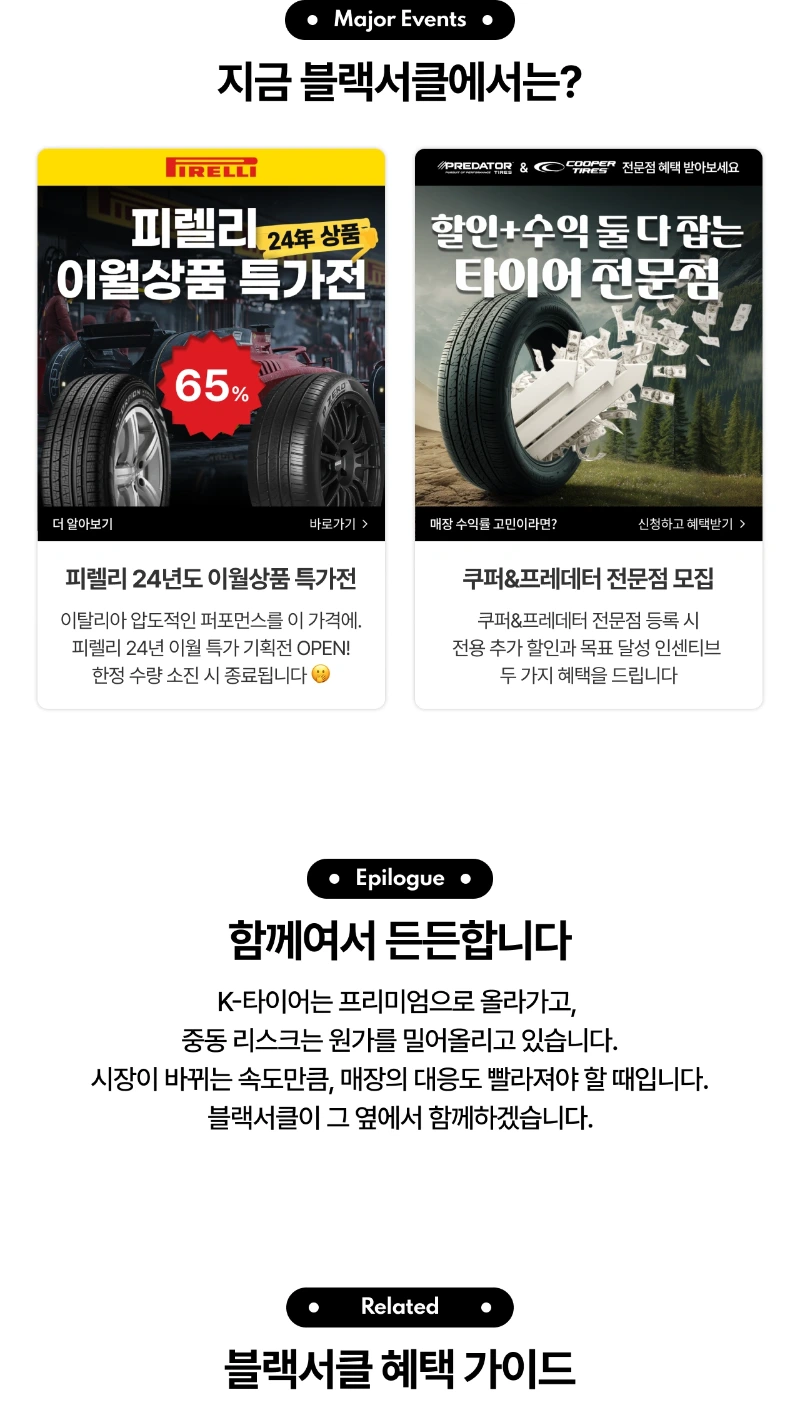800x1410 pixels.
Task: Click 매장 수익률 고민이라면? label
Action: click(493, 523)
